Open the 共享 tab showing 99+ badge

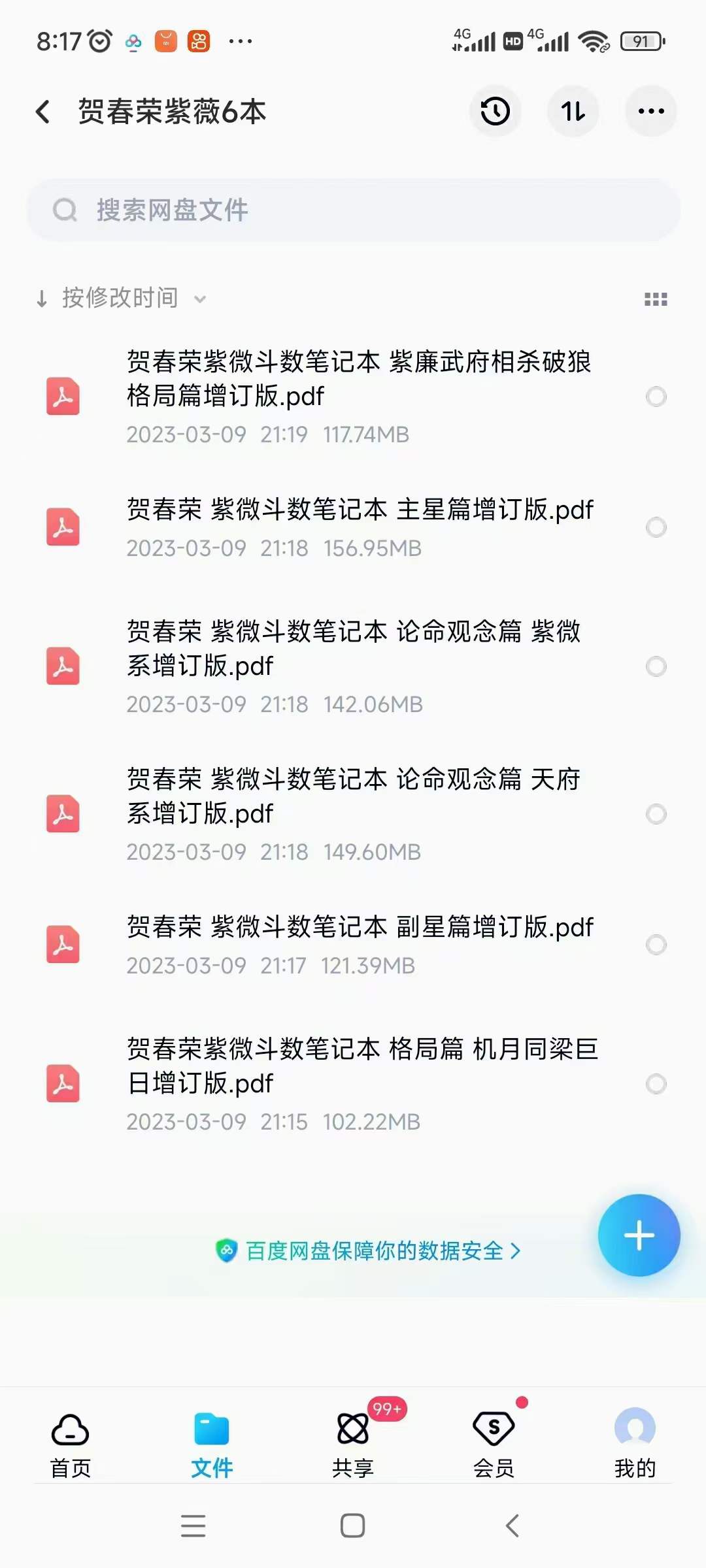pos(353,1428)
